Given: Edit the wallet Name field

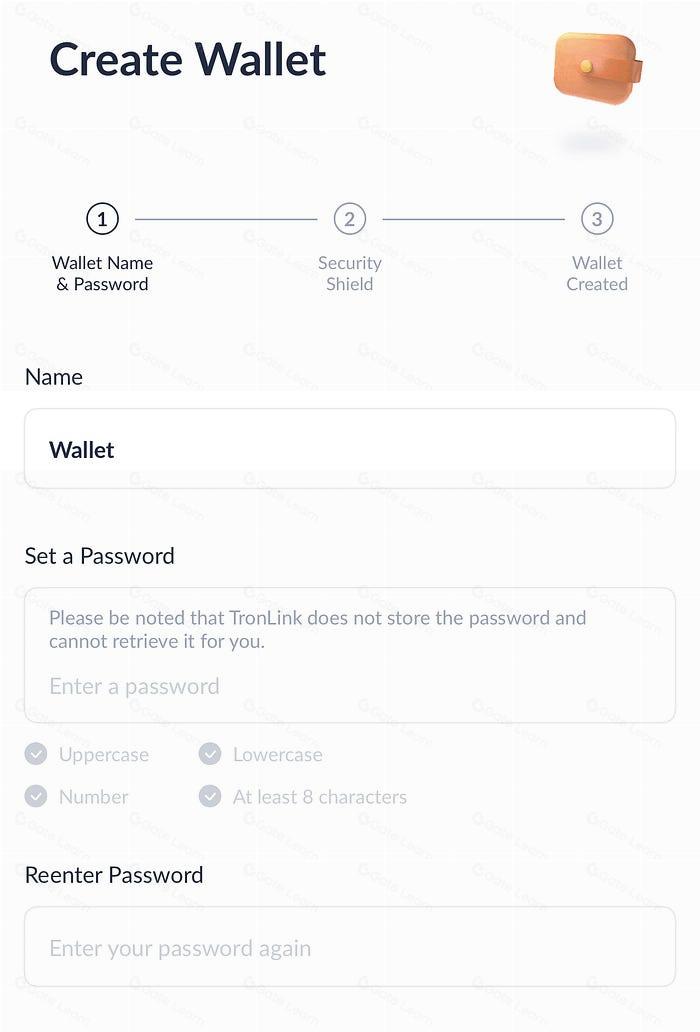Looking at the screenshot, I should 349,449.
